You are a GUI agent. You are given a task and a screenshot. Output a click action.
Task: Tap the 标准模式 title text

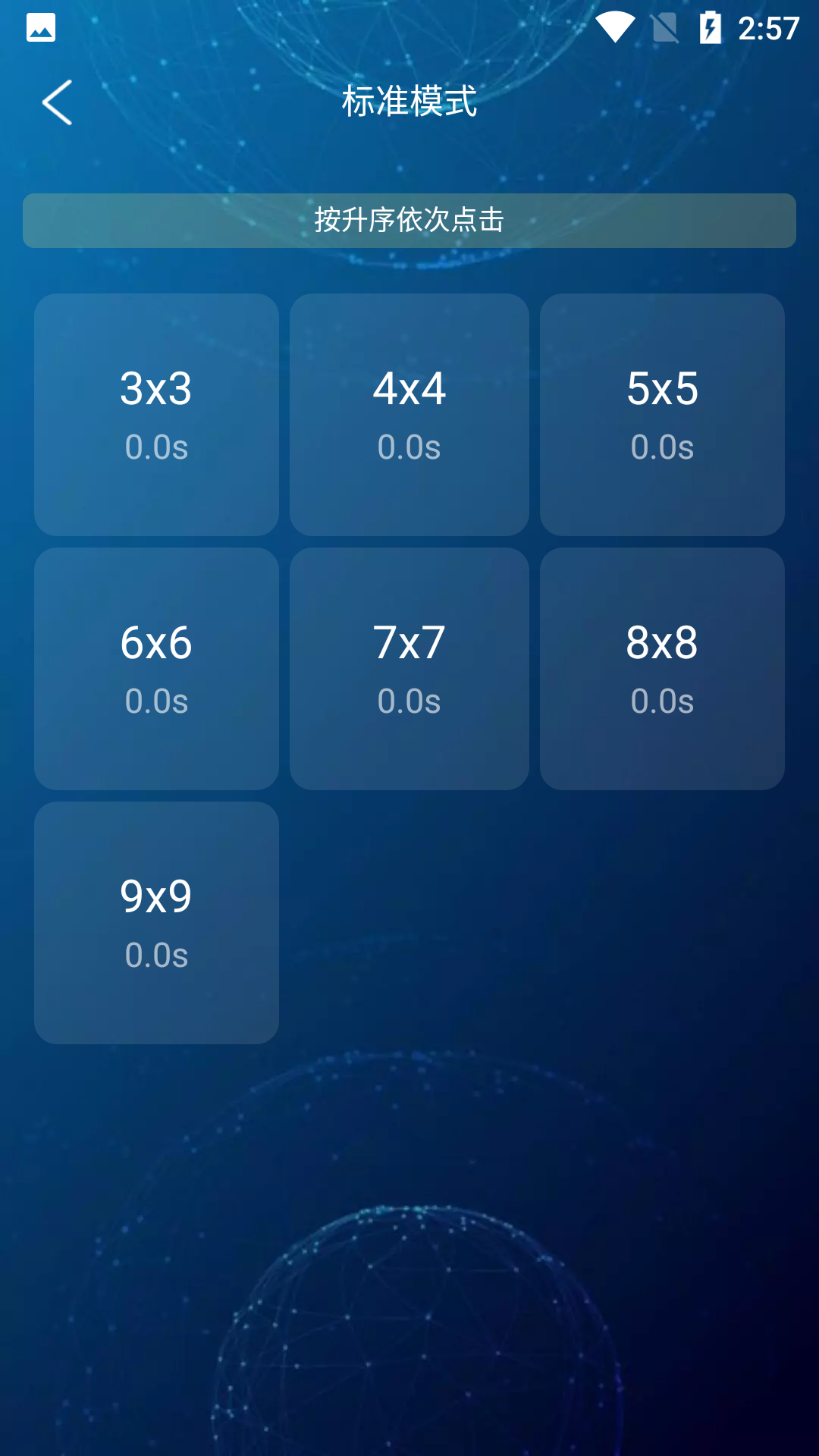[409, 103]
